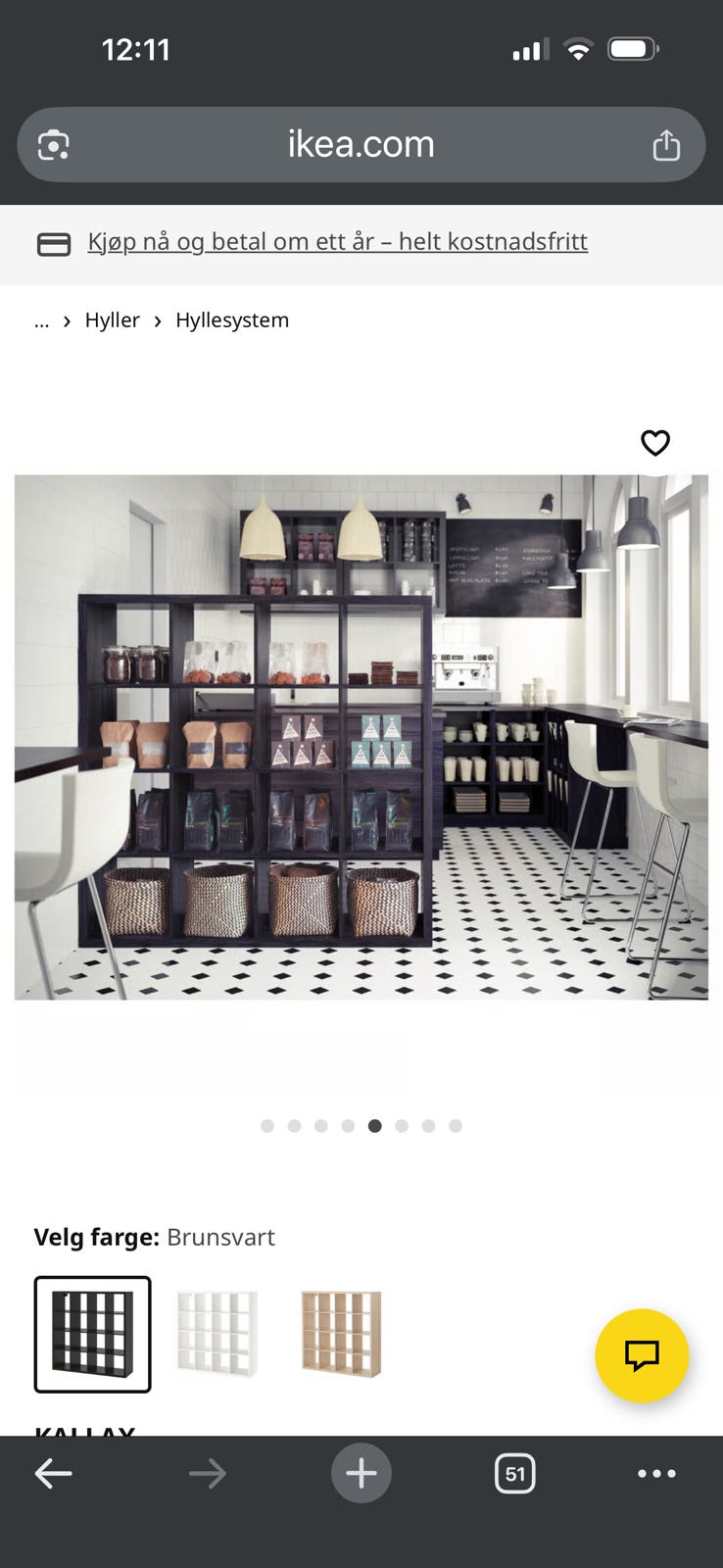Open the yellow chat bubble for support
This screenshot has height=1568, width=723.
[643, 1356]
